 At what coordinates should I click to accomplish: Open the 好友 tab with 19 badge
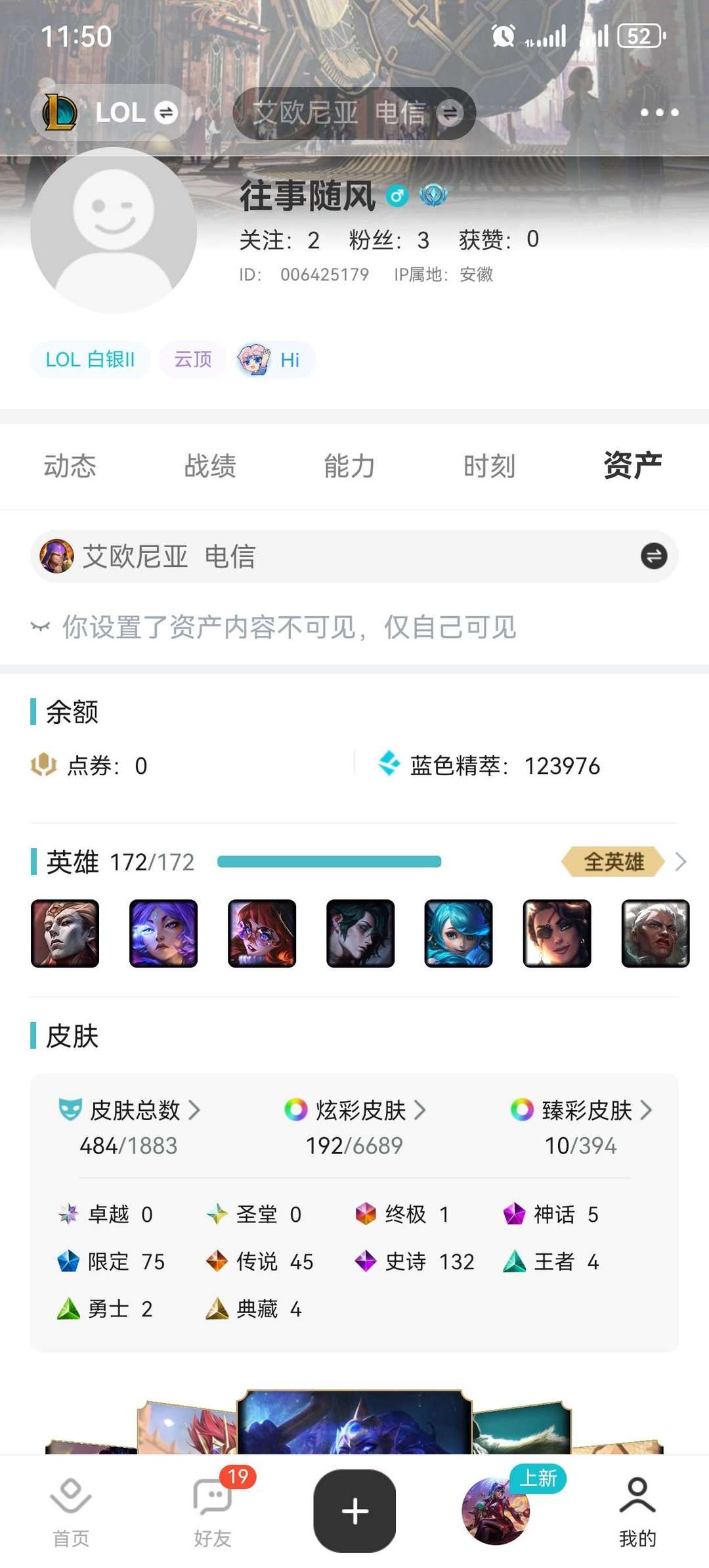213,1512
